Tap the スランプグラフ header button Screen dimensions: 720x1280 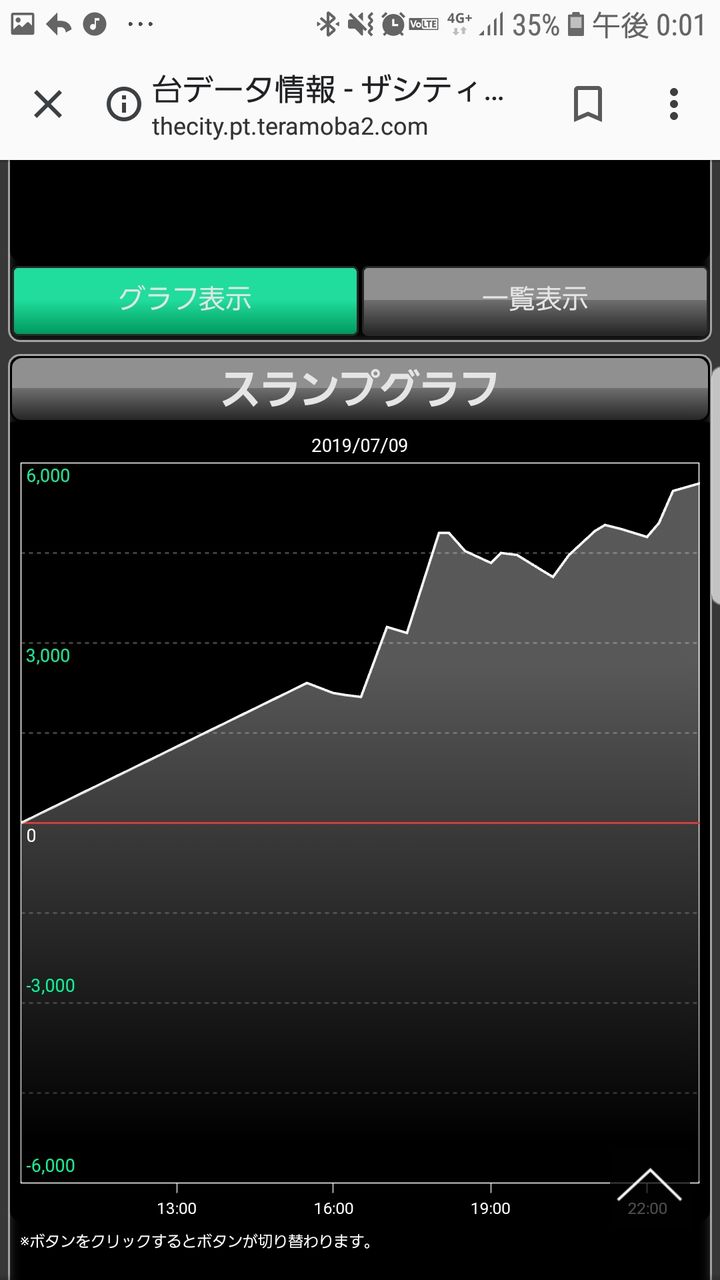click(360, 388)
